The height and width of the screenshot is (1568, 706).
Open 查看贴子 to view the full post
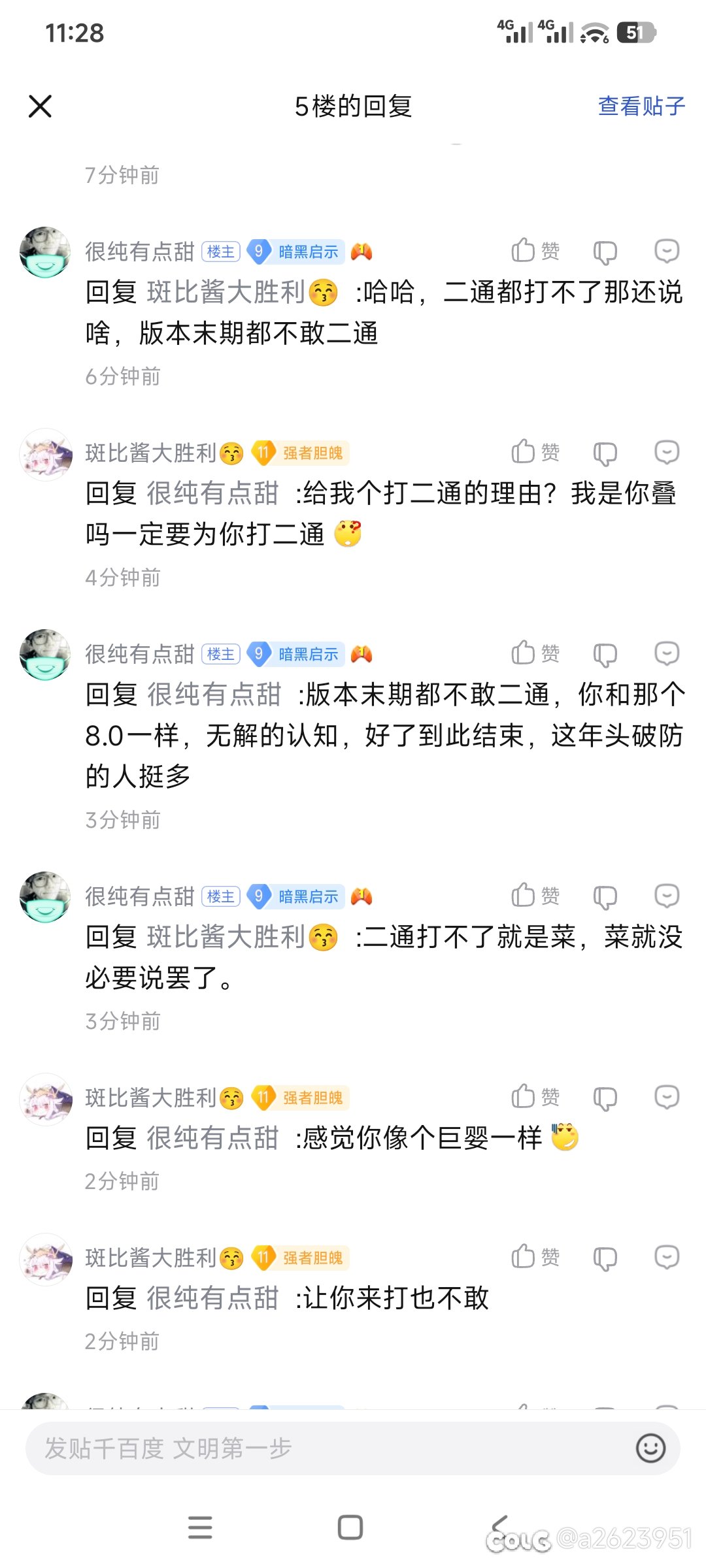(641, 106)
